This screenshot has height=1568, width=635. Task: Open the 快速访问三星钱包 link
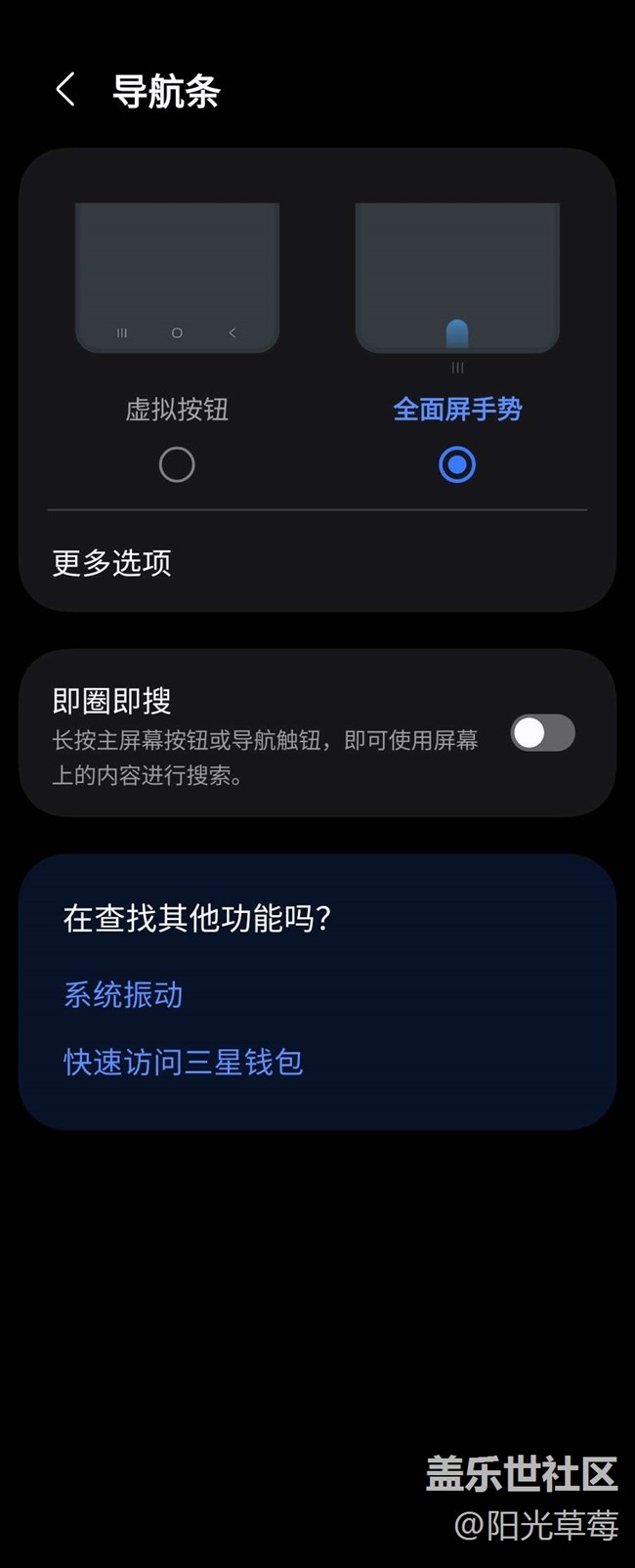click(x=184, y=1063)
